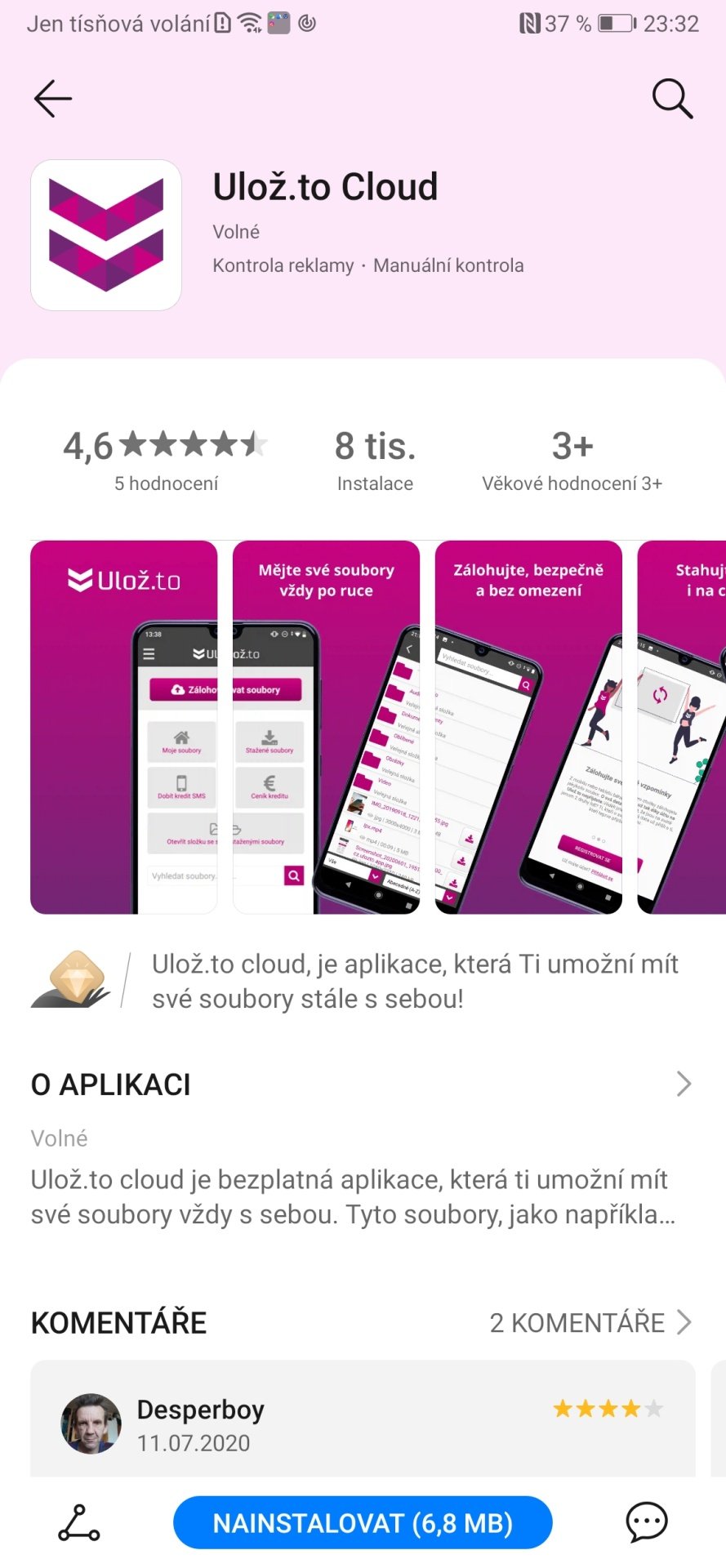Open Desperboy's review card
This screenshot has width=726, height=1568.
(363, 1419)
